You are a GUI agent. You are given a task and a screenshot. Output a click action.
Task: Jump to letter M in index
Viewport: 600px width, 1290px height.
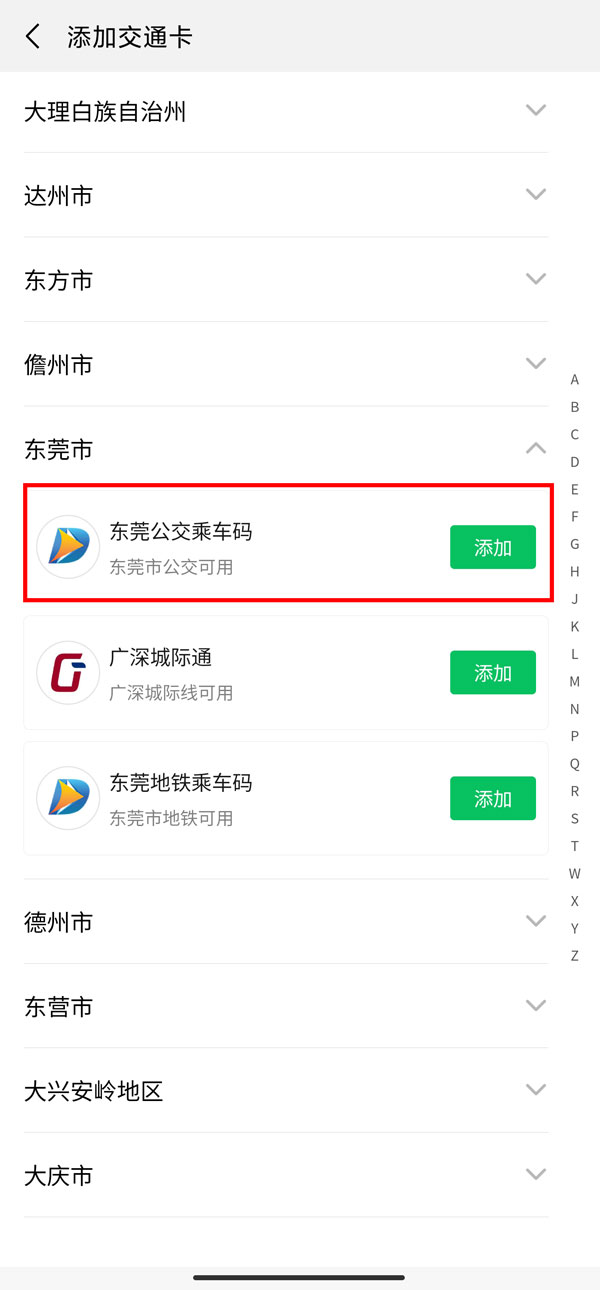point(574,682)
